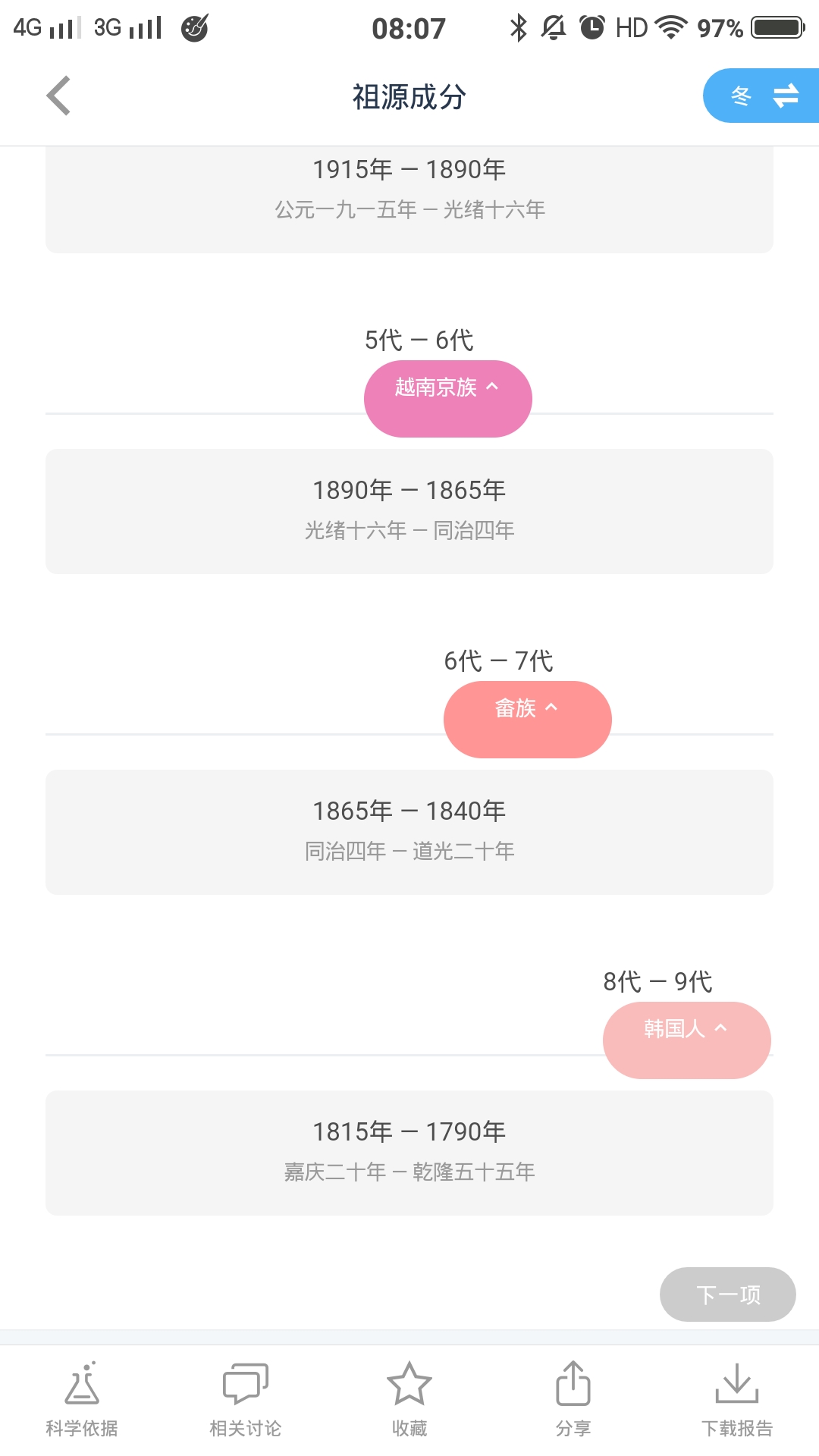Add to favorites with 收藏 star

pos(409,1400)
